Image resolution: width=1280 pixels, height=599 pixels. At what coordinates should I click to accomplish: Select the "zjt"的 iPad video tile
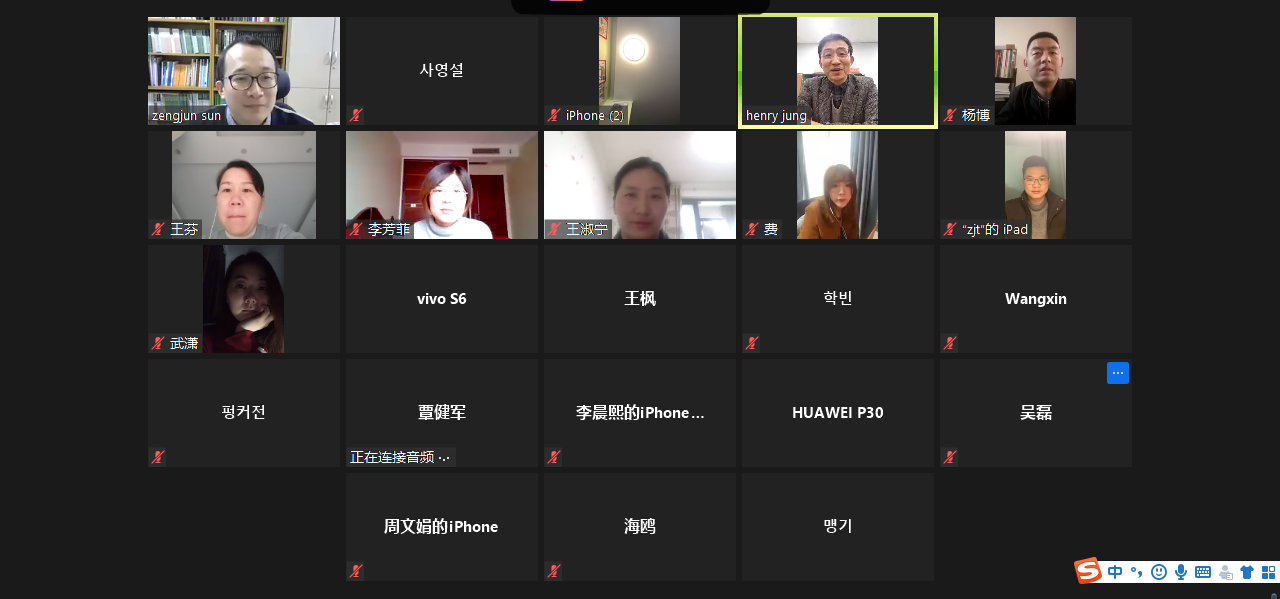[x=1035, y=185]
